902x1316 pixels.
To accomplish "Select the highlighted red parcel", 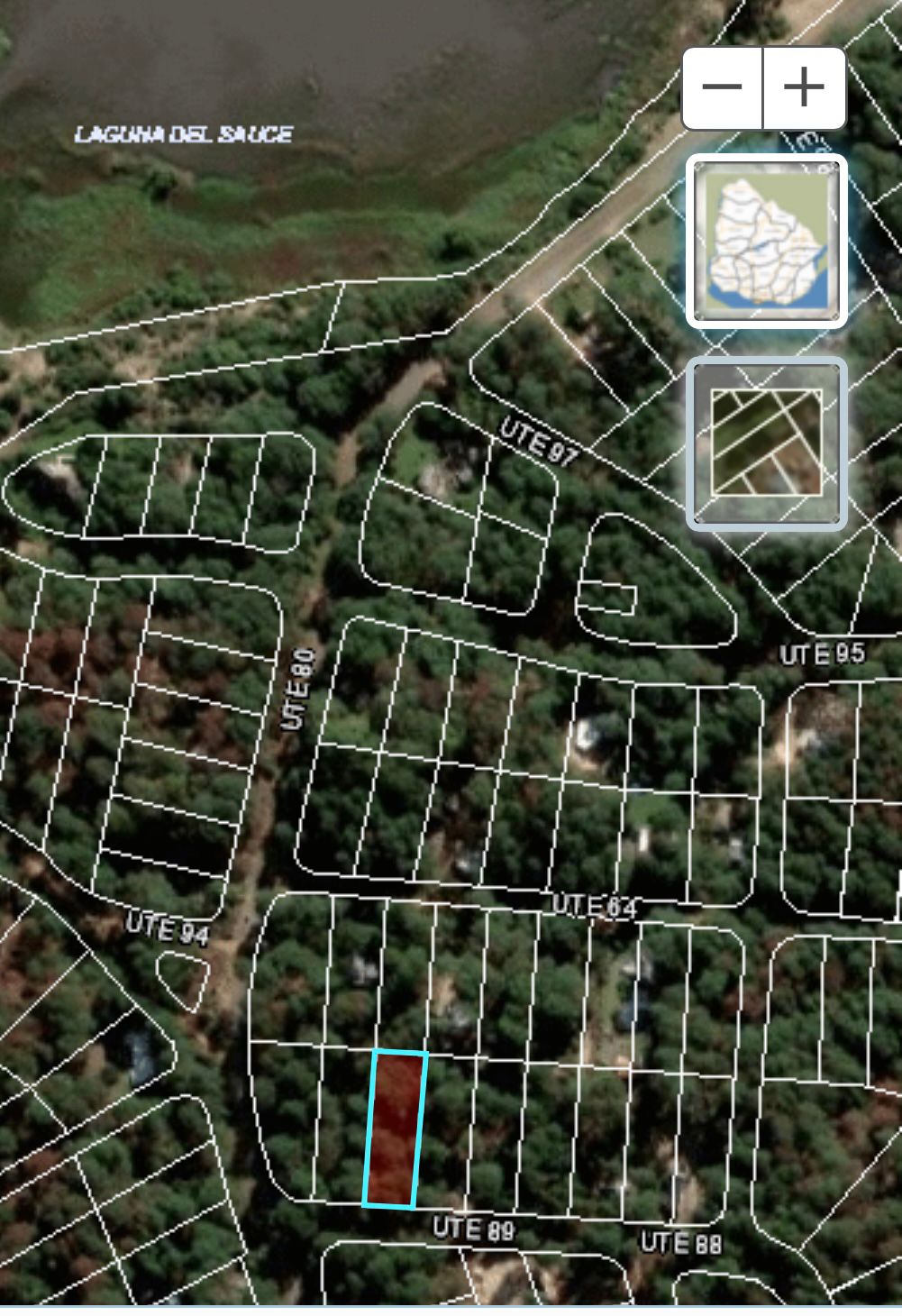I will click(395, 1129).
